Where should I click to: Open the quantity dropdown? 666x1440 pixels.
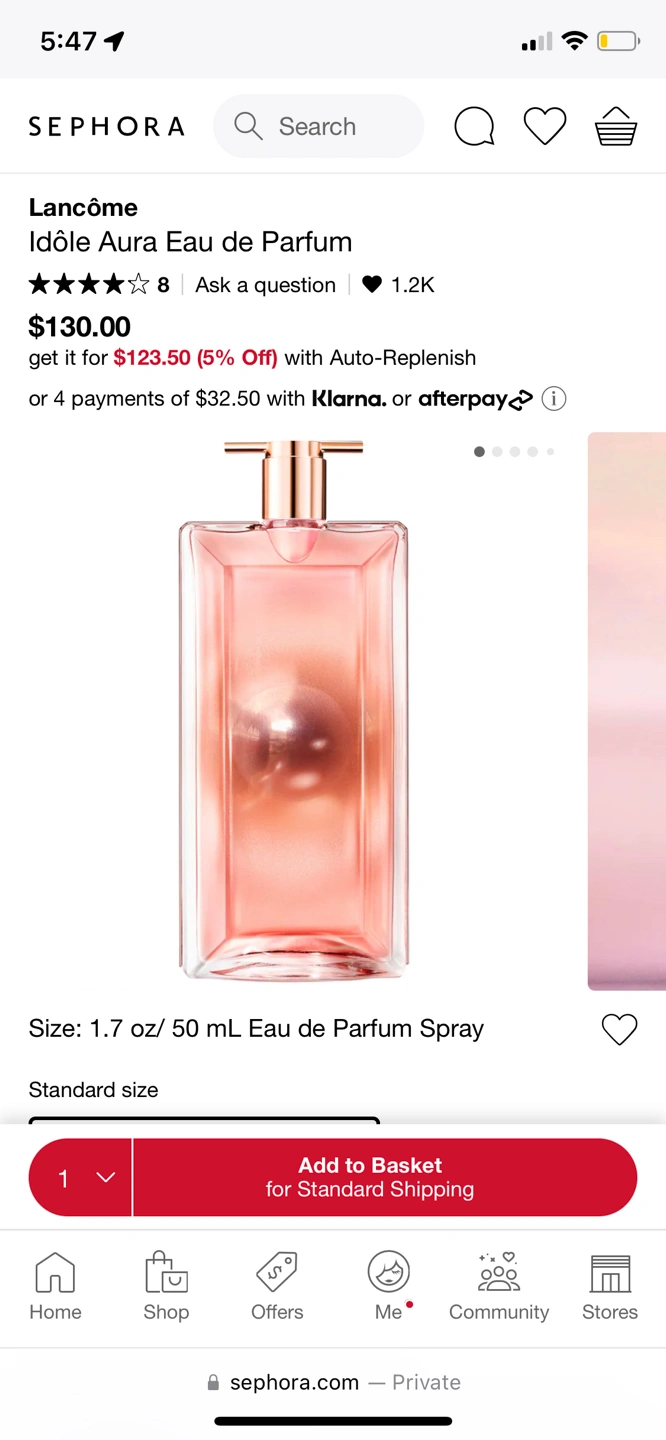(x=81, y=1177)
